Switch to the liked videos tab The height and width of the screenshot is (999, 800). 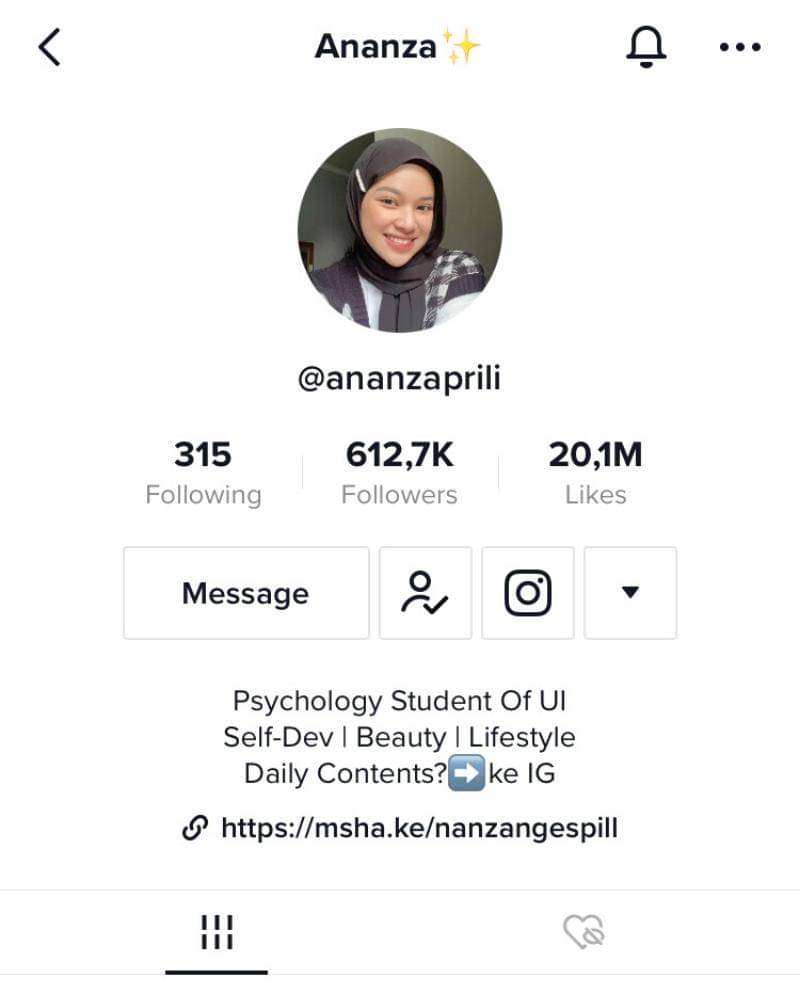click(584, 932)
